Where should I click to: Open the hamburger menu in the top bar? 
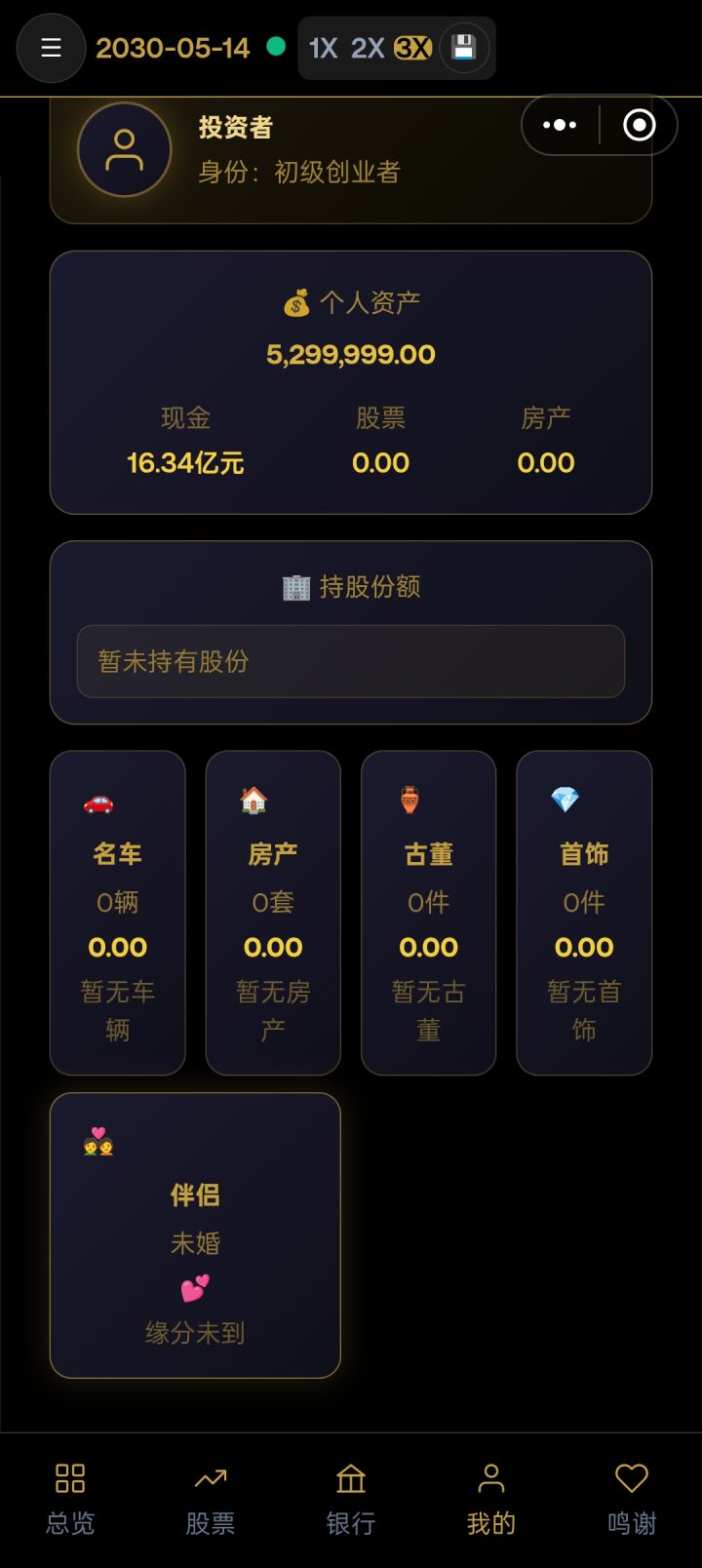pyautogui.click(x=51, y=48)
